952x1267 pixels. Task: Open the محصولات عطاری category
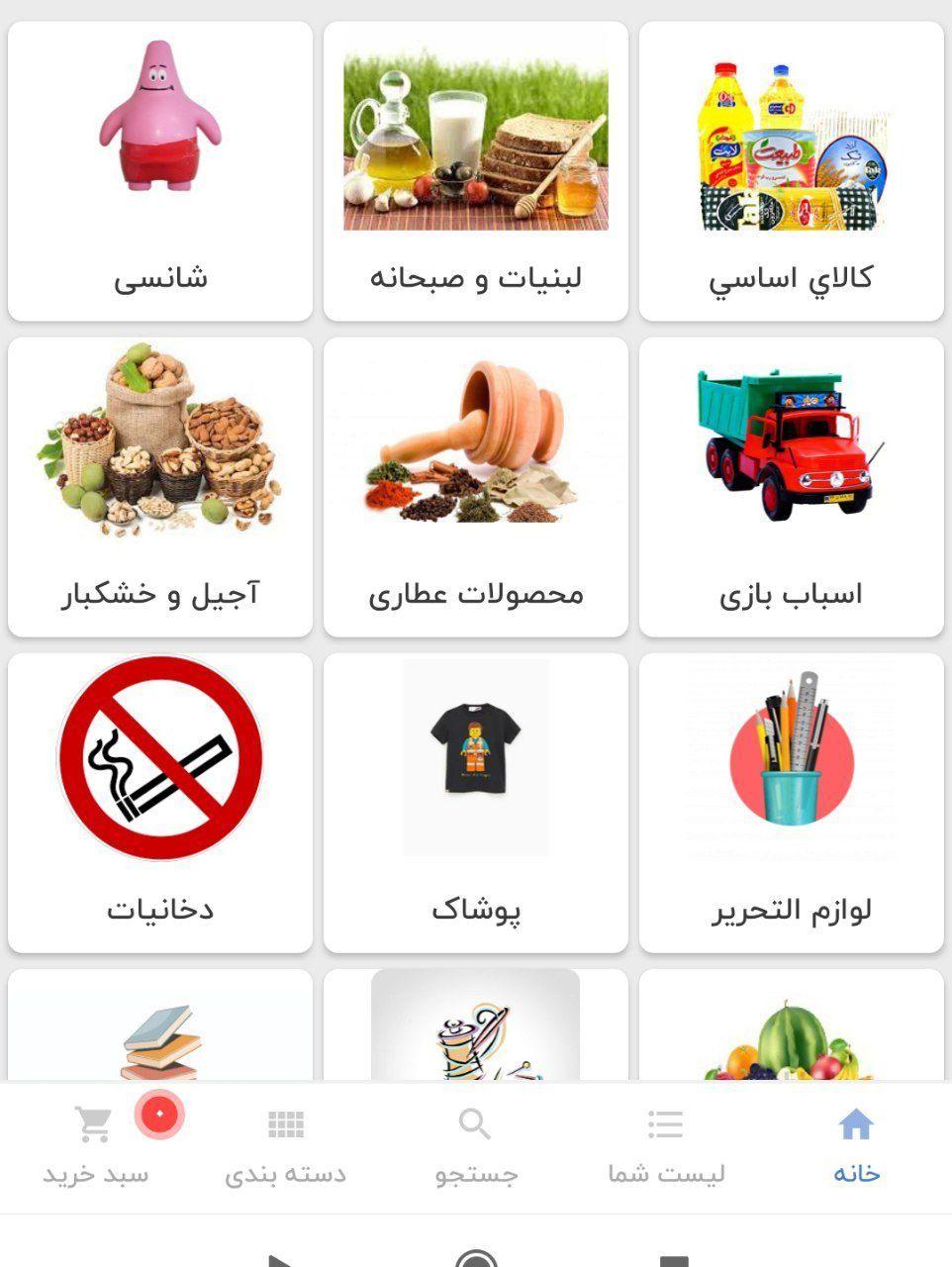pos(476,487)
